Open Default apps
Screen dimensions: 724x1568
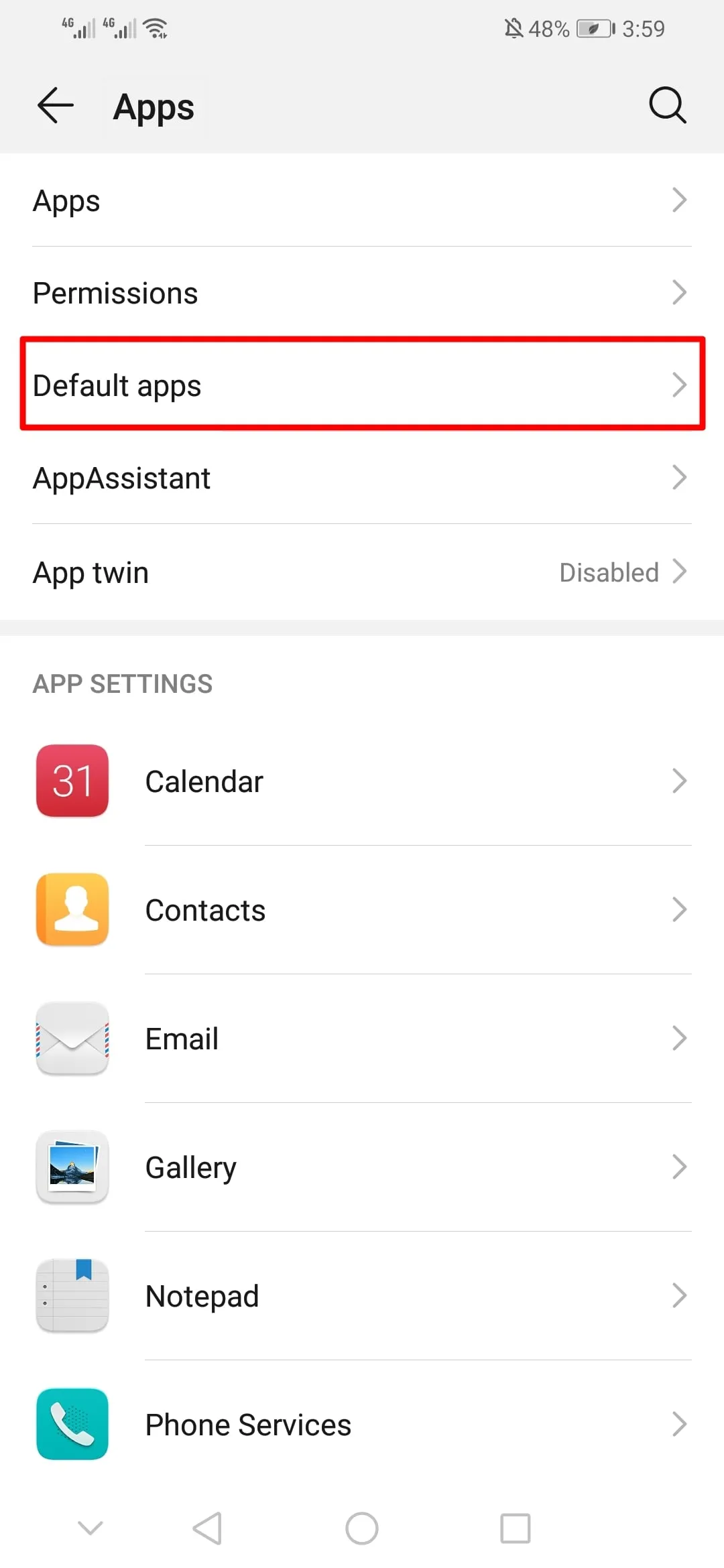point(362,385)
